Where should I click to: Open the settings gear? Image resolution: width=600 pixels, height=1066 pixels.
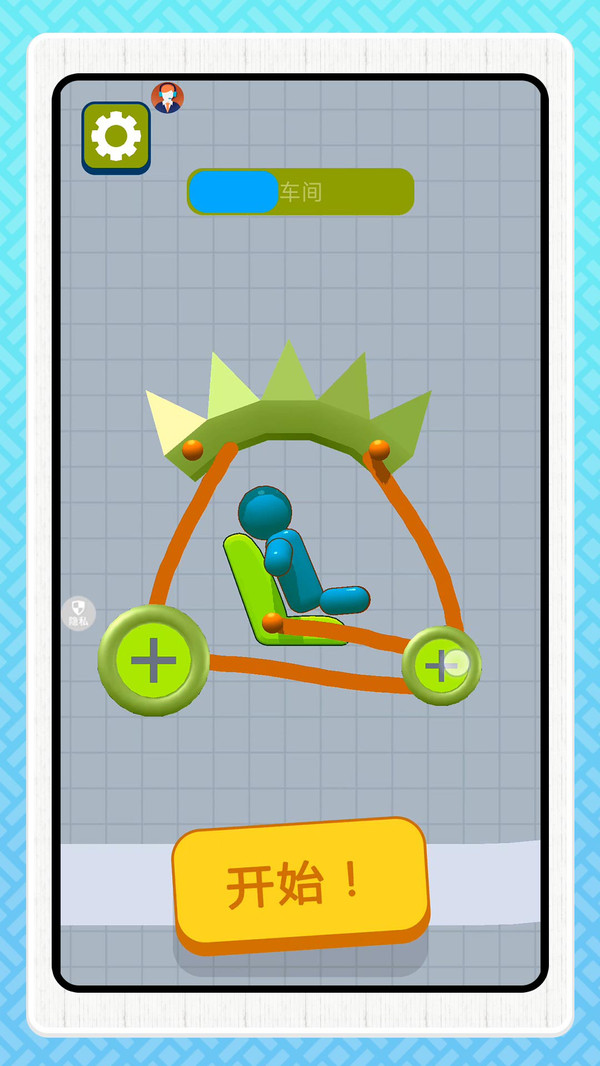[x=116, y=137]
